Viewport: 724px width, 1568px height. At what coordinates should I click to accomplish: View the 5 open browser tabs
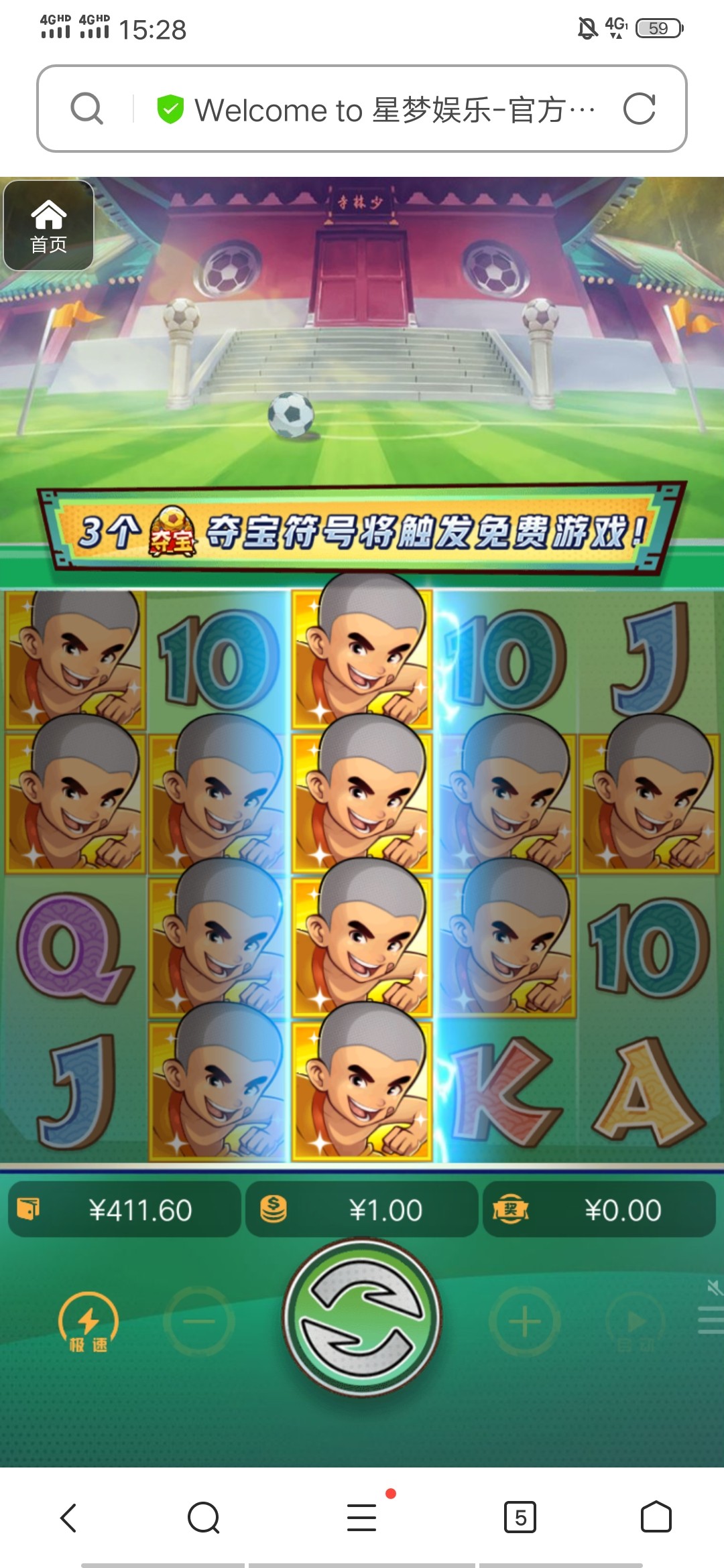520,1518
